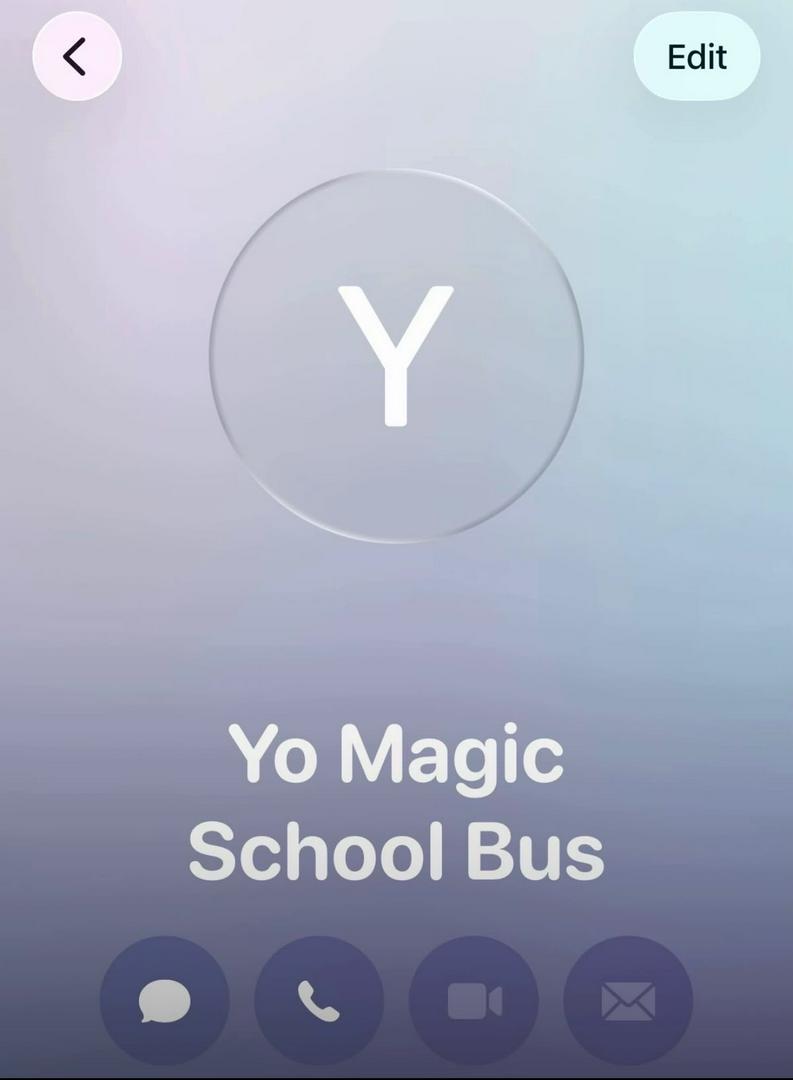Email Yo Magic School Bus
793x1080 pixels.
tap(628, 1000)
